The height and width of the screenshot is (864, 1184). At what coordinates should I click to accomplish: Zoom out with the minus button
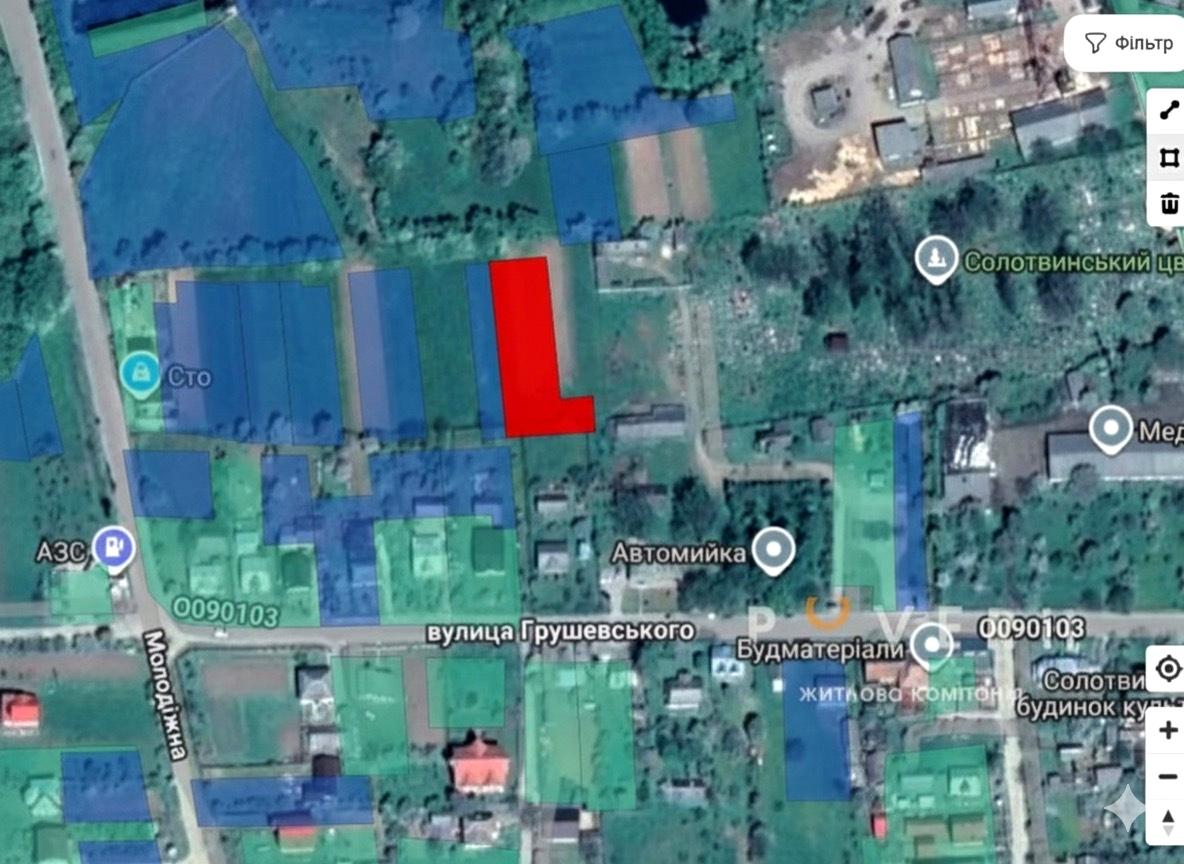(1167, 777)
